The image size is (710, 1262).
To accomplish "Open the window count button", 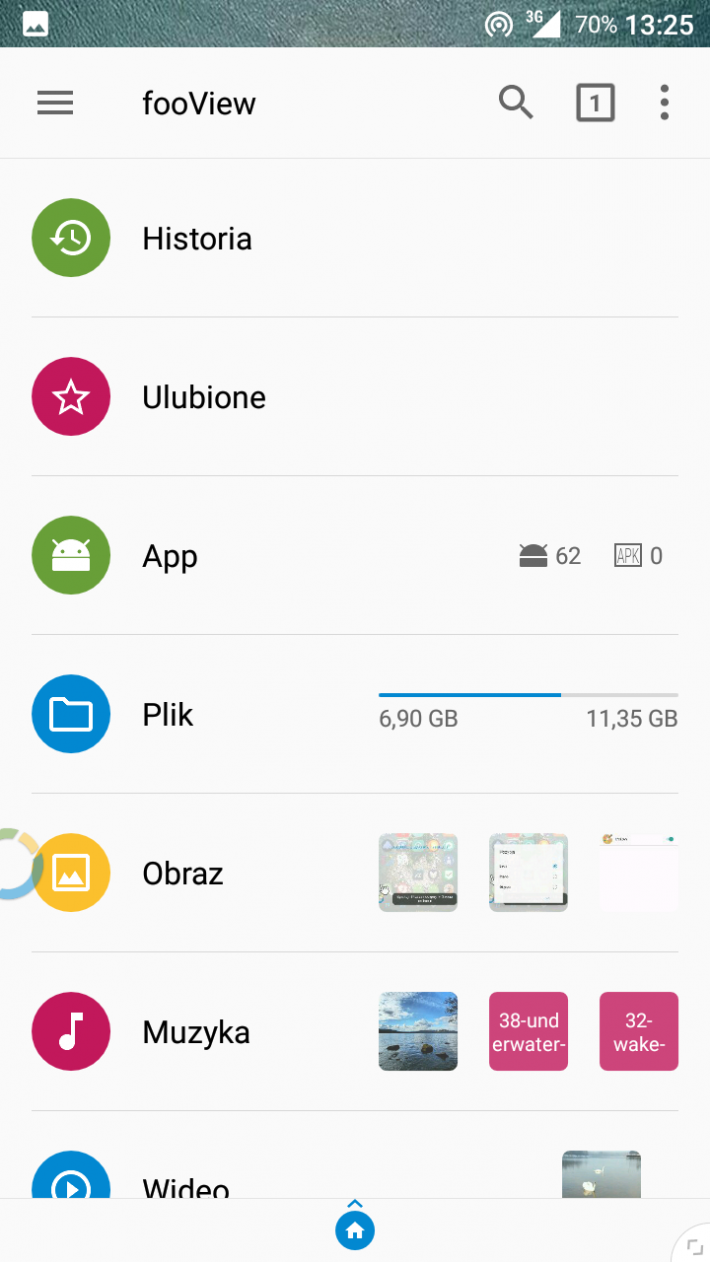I will coord(595,103).
